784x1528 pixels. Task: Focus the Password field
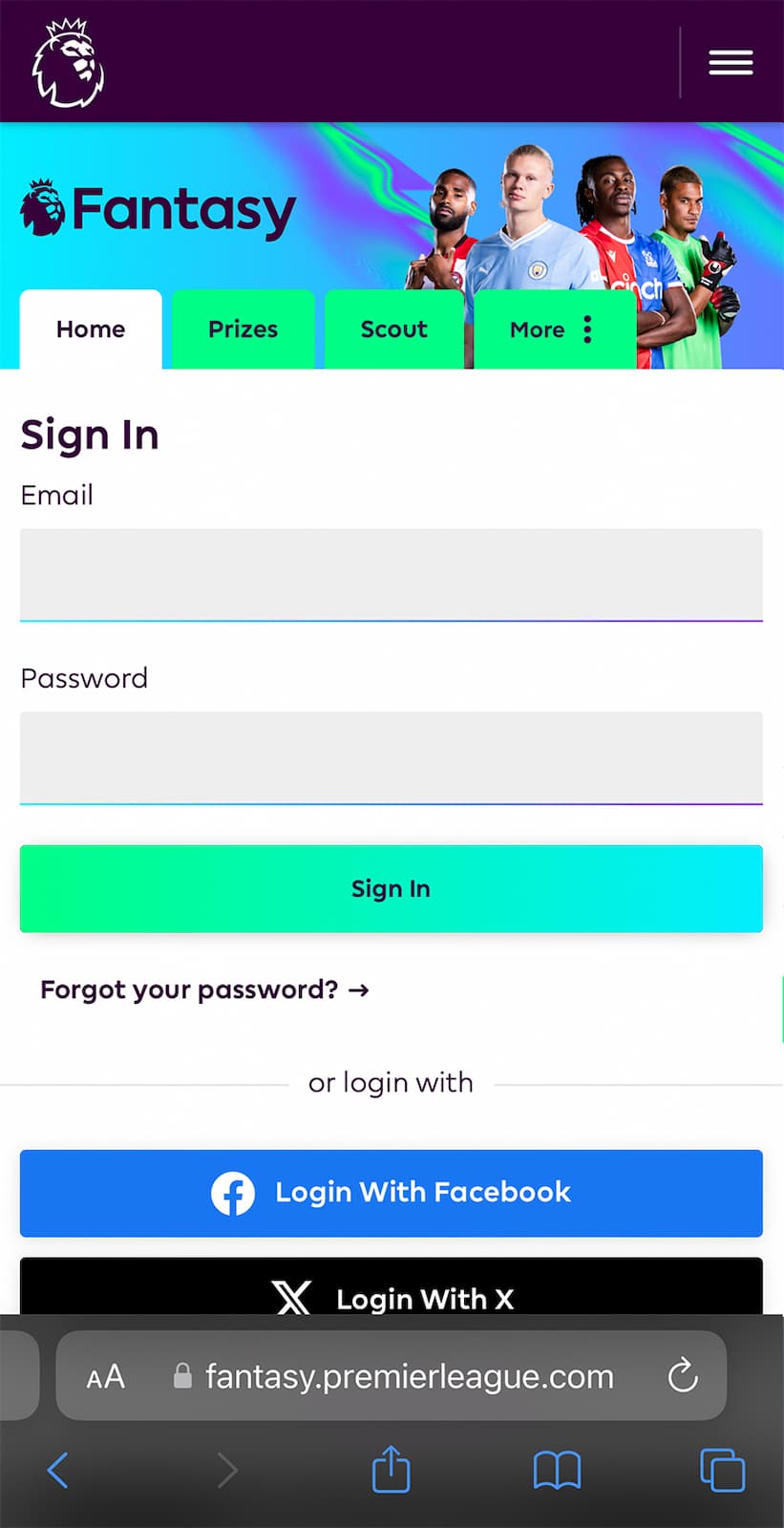(x=392, y=758)
